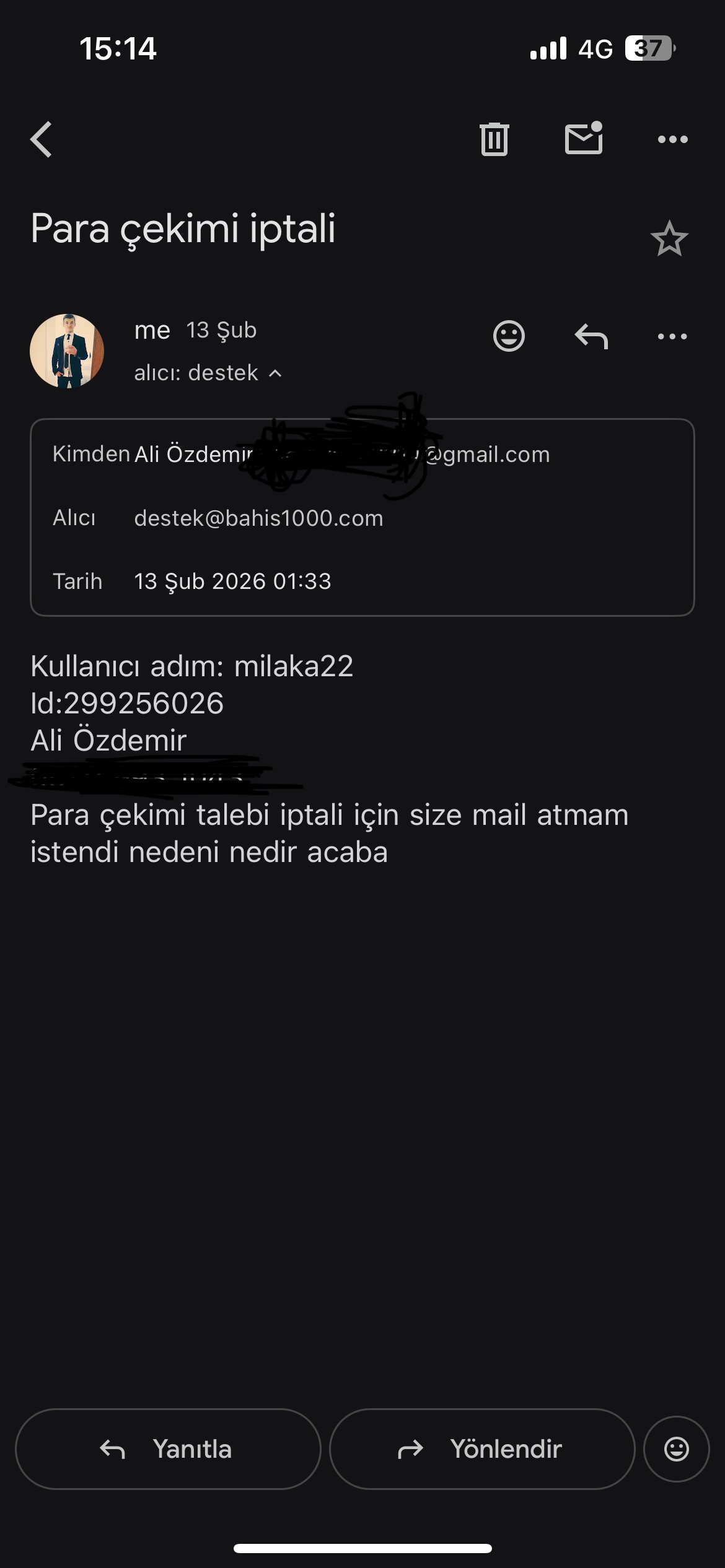Star the Para çekimi iptali email
Screen dimensions: 725x1568
click(x=669, y=239)
